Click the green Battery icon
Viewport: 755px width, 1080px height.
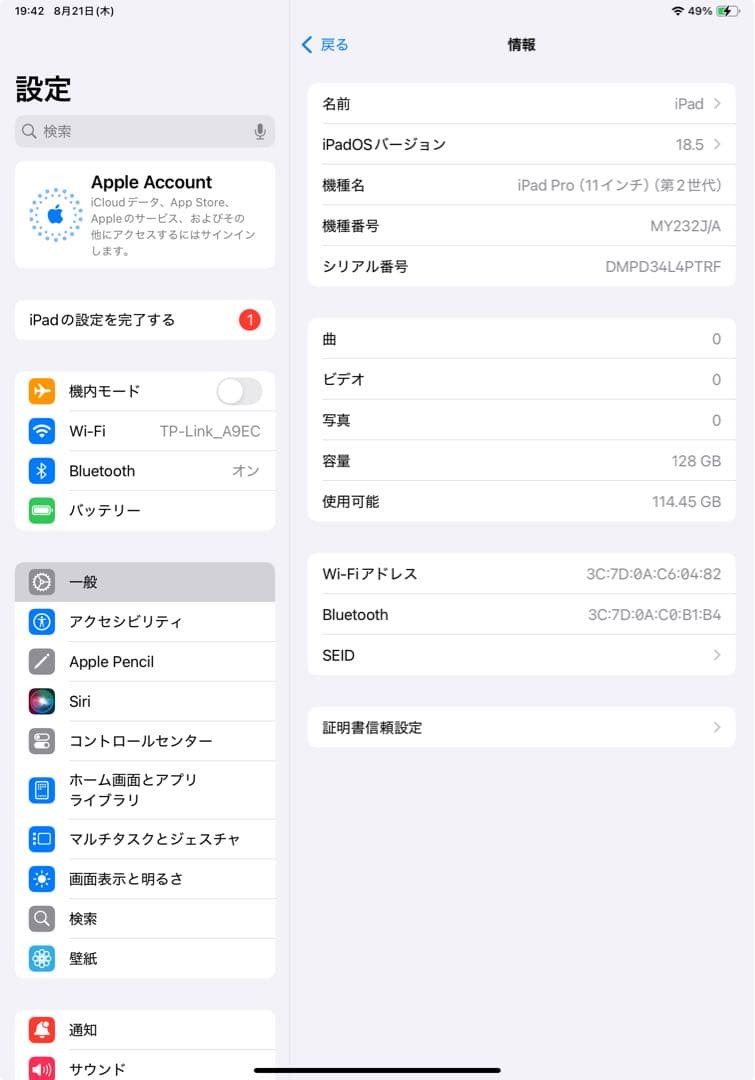[x=41, y=511]
